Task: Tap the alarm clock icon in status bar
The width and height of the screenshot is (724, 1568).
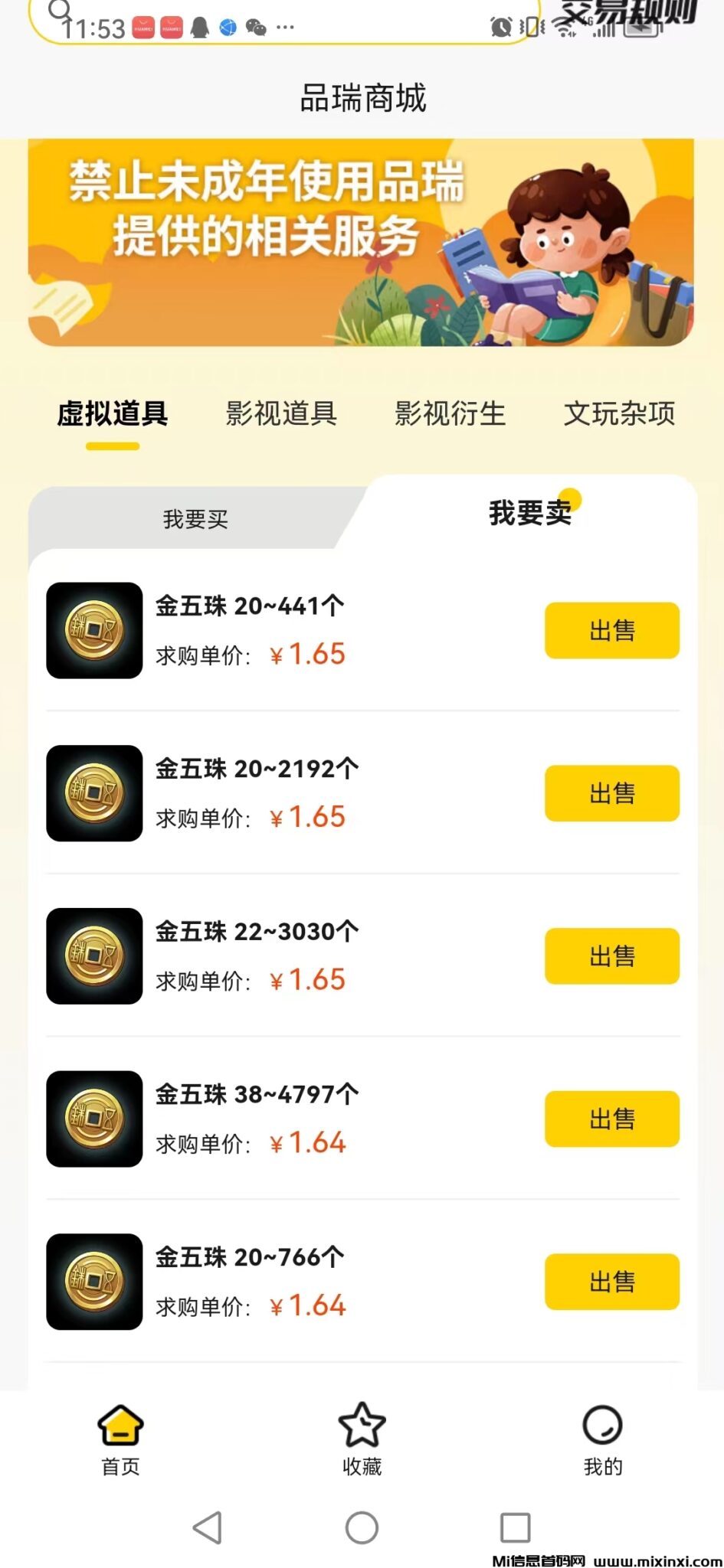Action: (x=500, y=27)
